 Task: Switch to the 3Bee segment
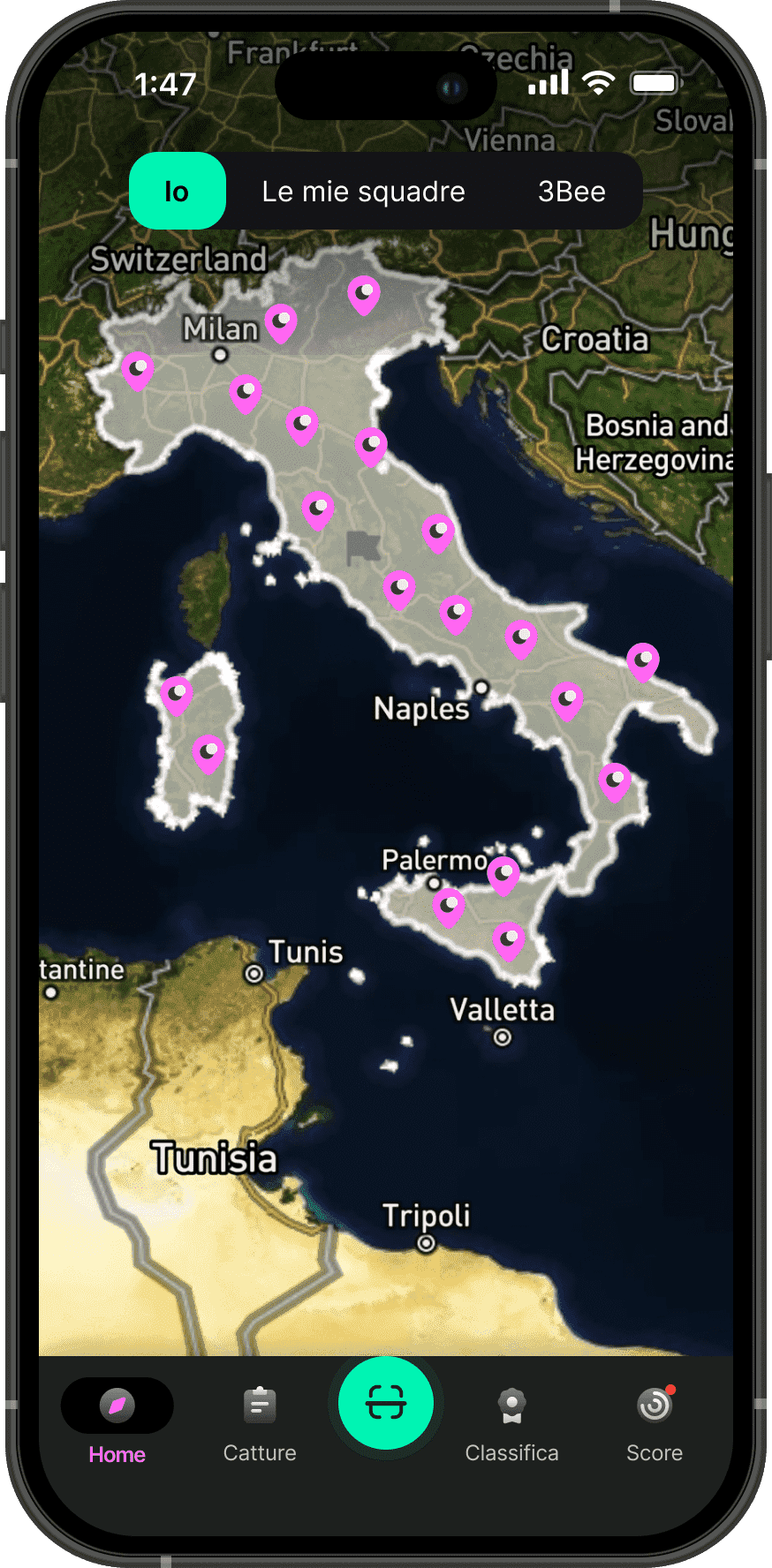(x=571, y=192)
